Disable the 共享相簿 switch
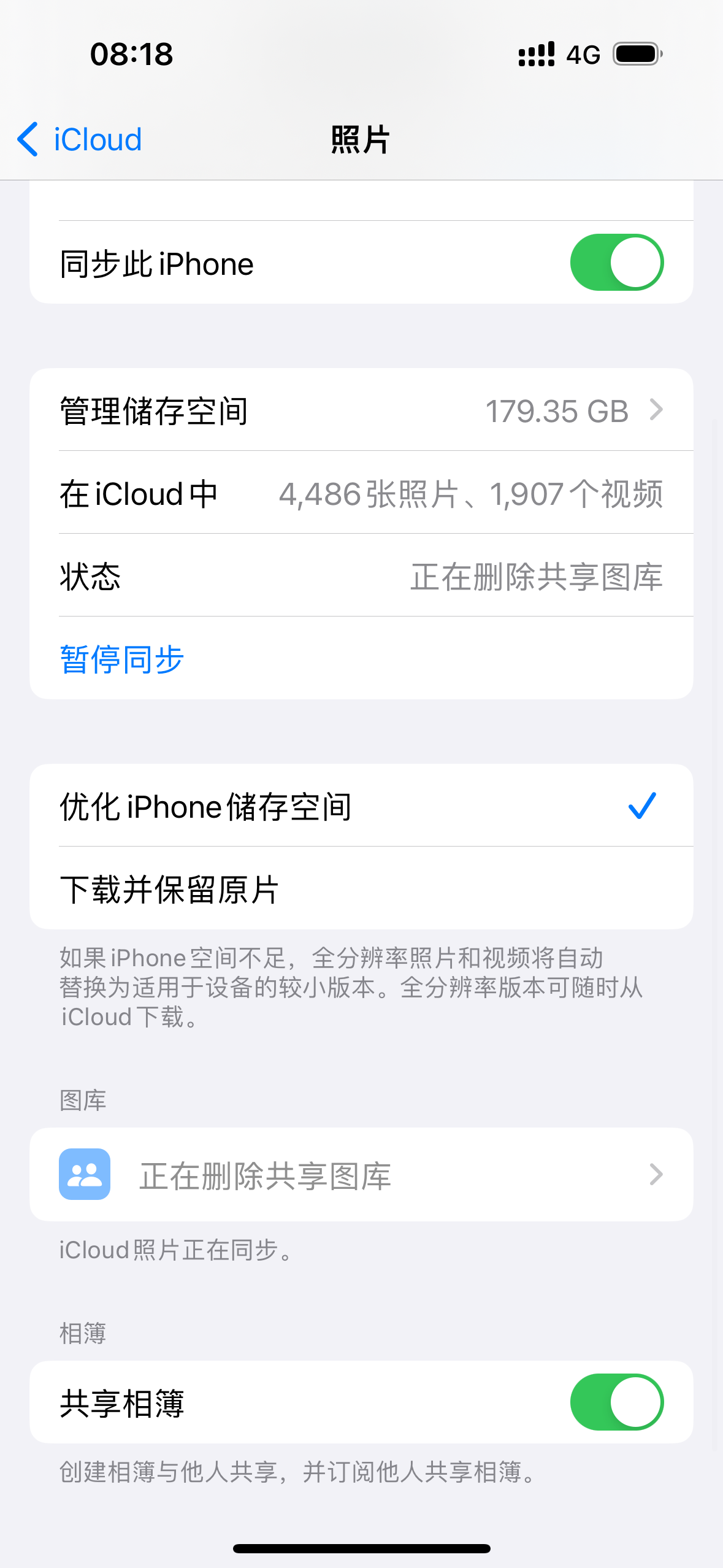 (x=616, y=1402)
